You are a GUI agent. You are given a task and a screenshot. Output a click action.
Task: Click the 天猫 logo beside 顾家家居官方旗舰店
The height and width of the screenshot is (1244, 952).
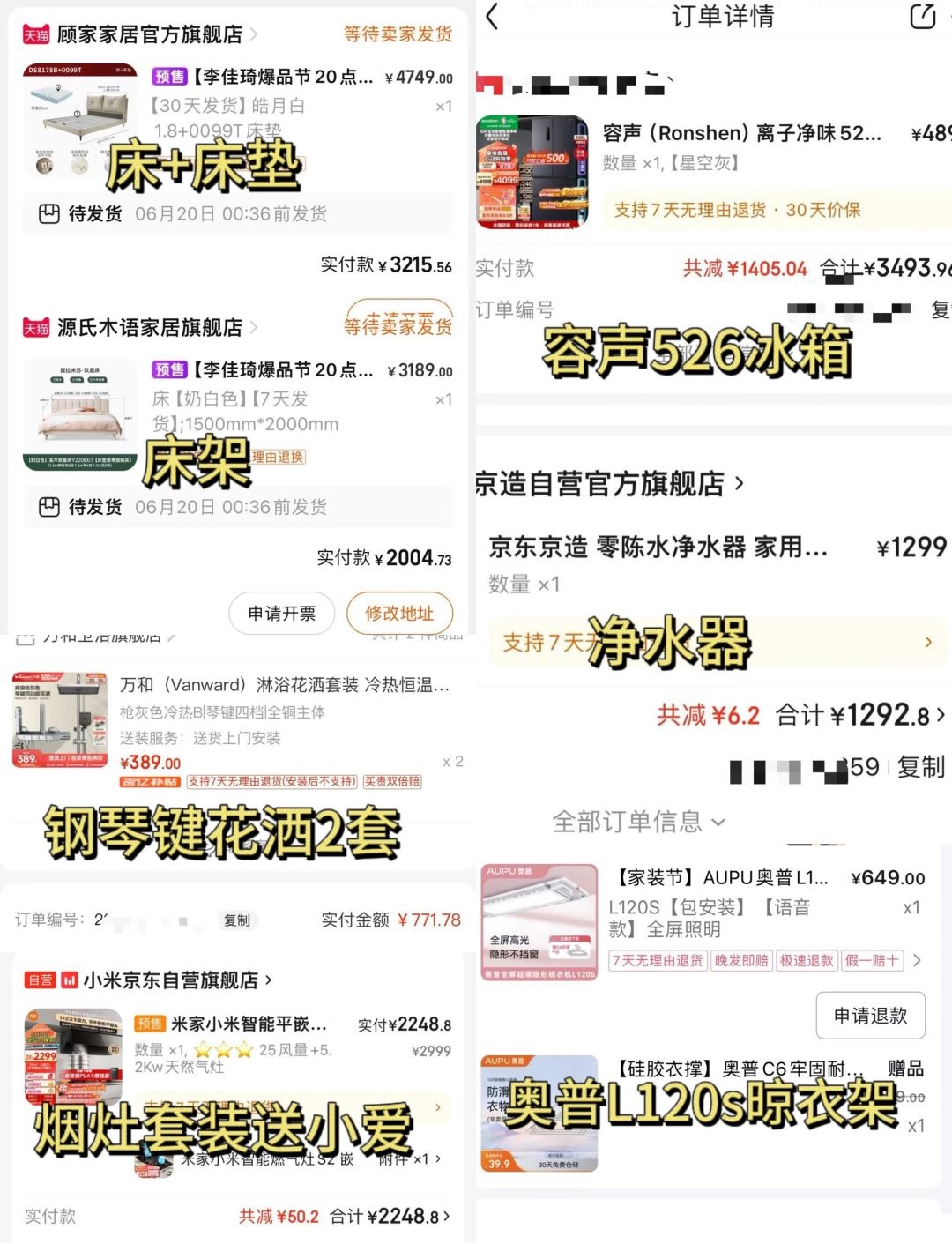point(35,34)
